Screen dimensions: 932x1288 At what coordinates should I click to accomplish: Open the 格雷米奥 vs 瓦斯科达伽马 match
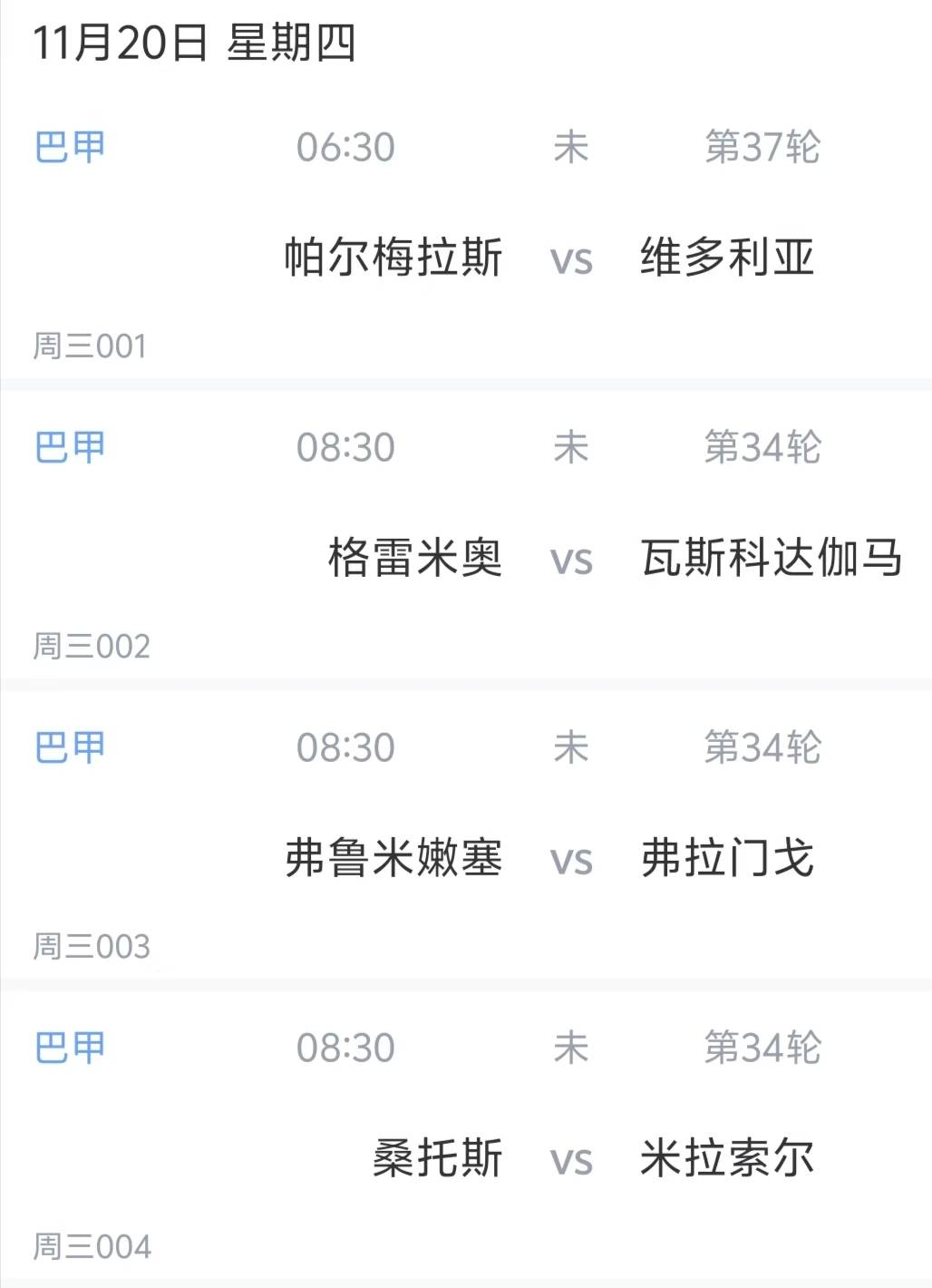click(571, 558)
